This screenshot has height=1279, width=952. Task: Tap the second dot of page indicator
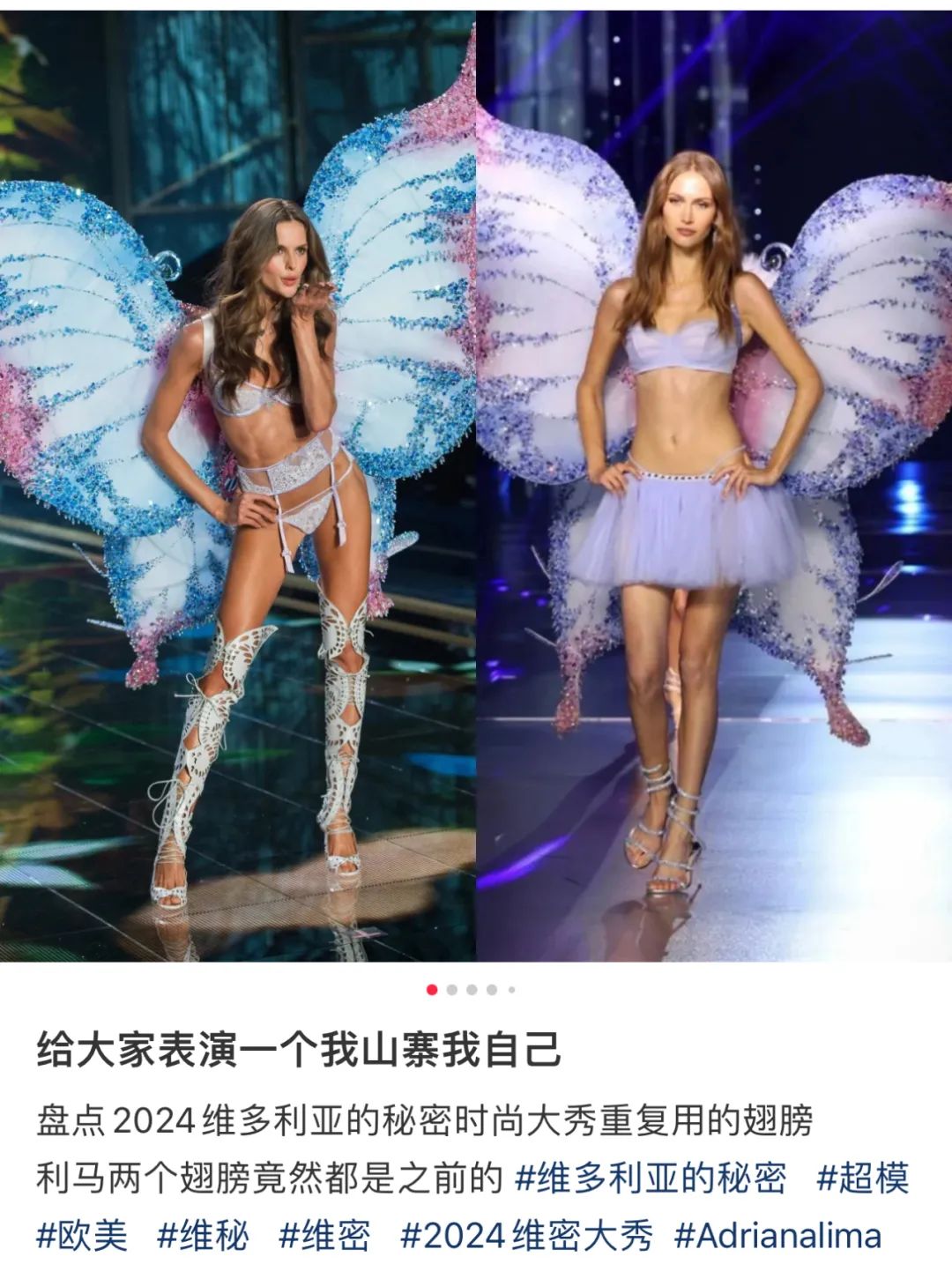pos(452,990)
